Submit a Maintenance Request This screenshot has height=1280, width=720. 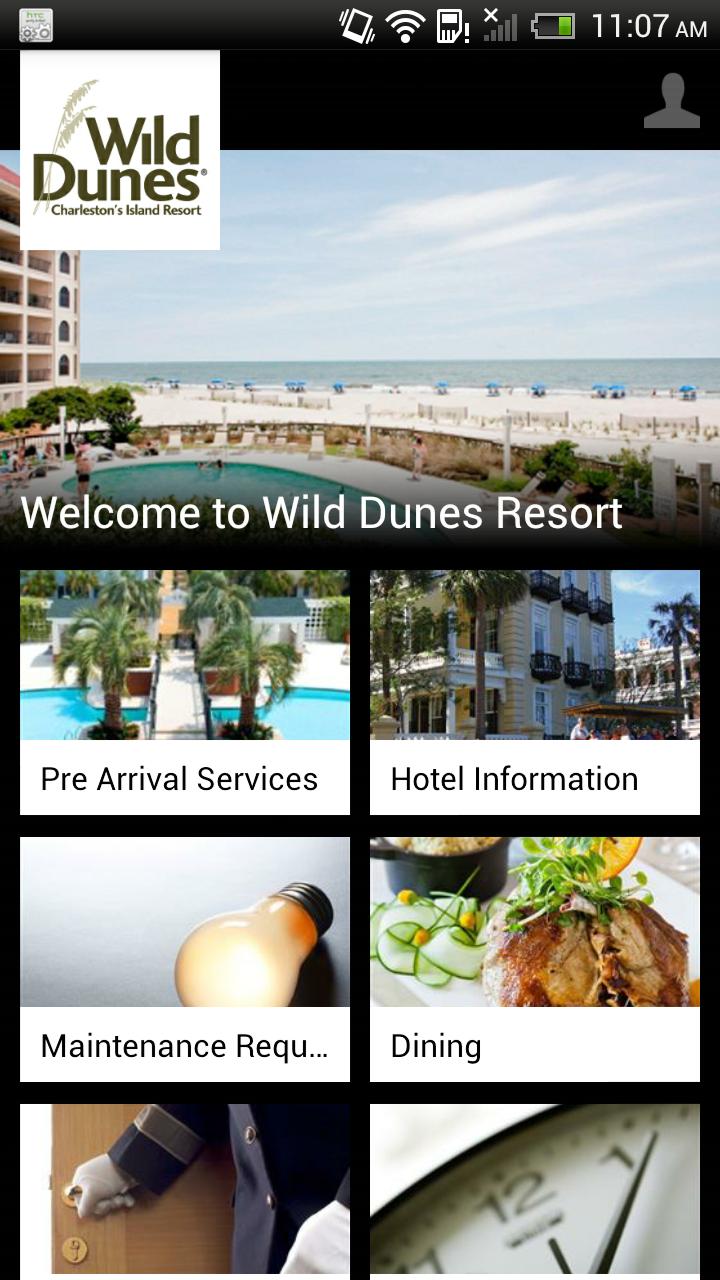pos(184,1046)
